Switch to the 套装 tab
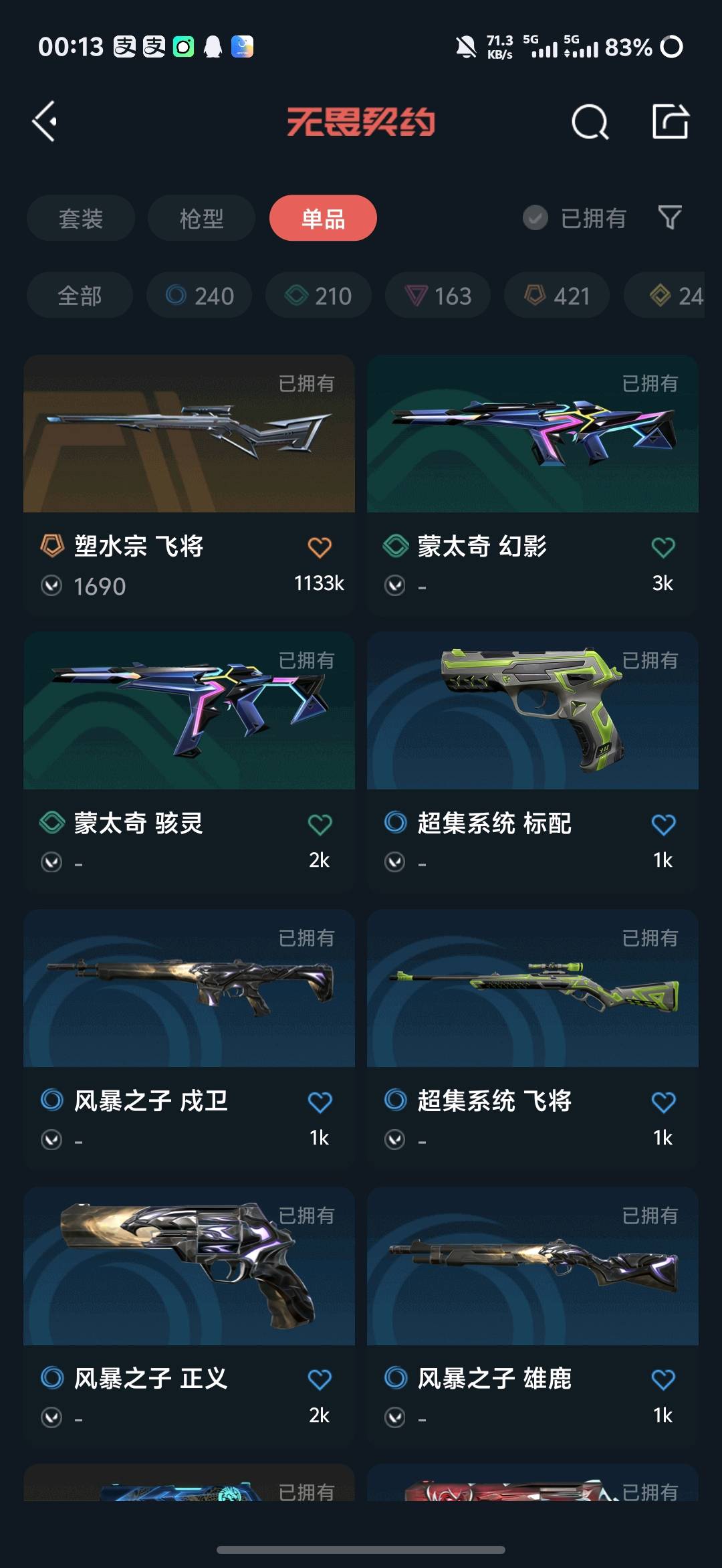The height and width of the screenshot is (1568, 722). 81,218
